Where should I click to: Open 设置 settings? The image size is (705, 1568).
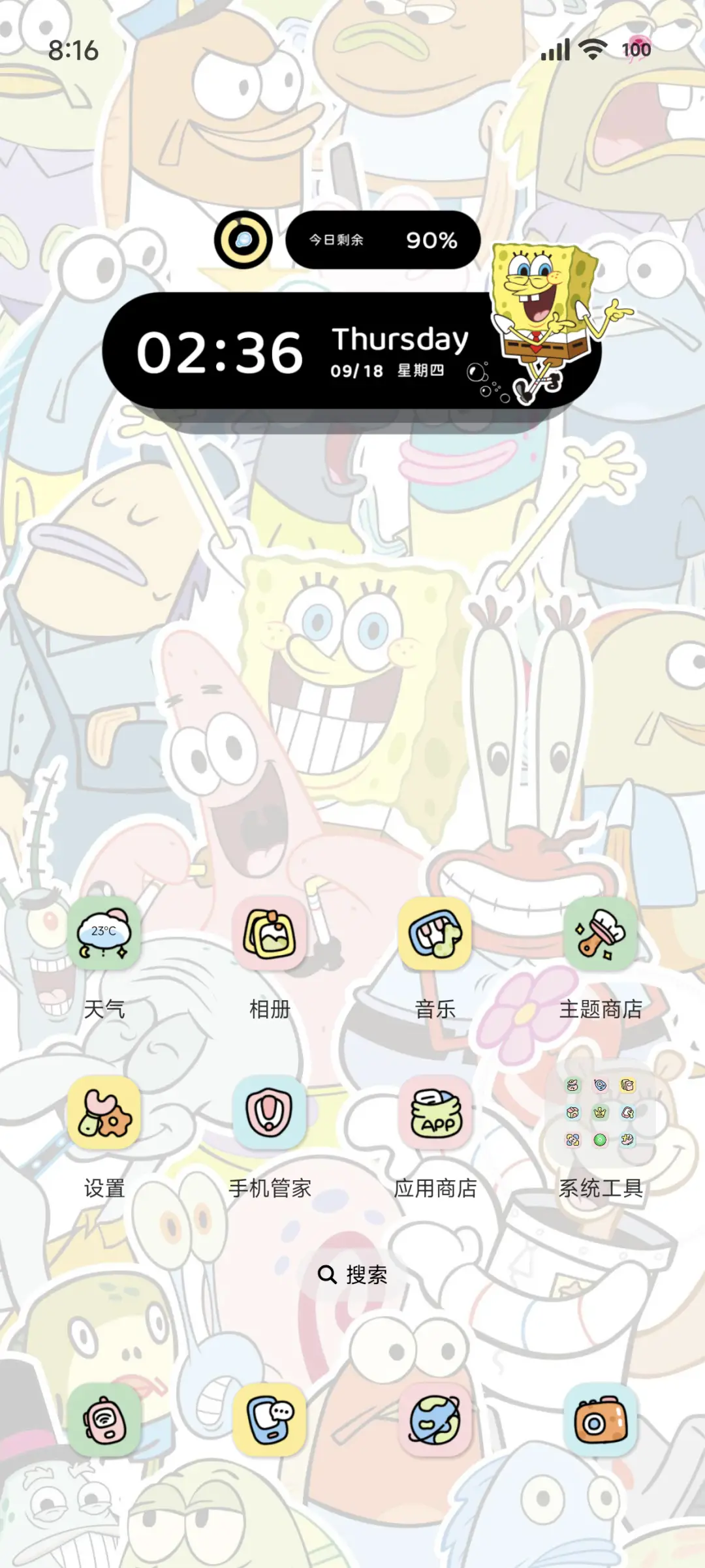click(x=104, y=1112)
